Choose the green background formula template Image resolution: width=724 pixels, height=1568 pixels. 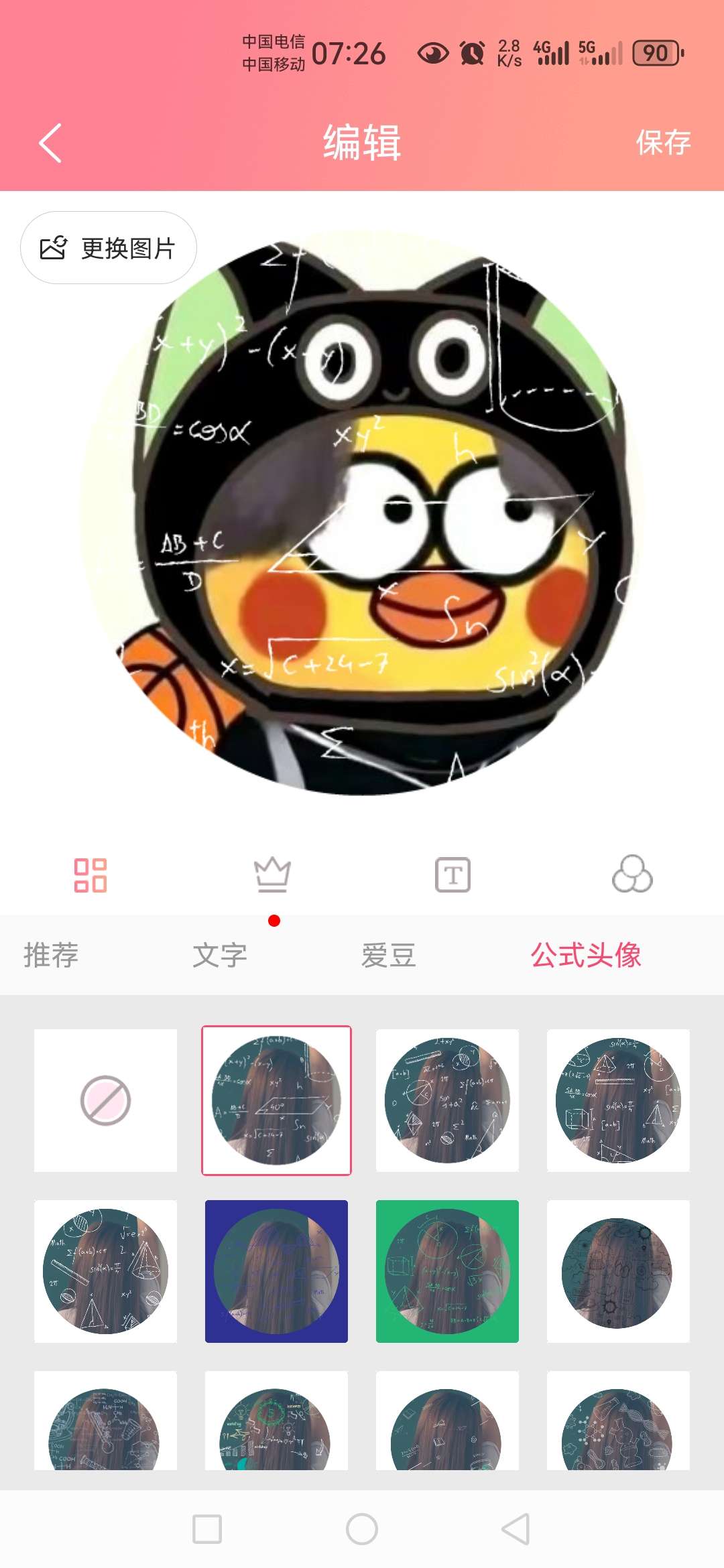(x=447, y=1271)
